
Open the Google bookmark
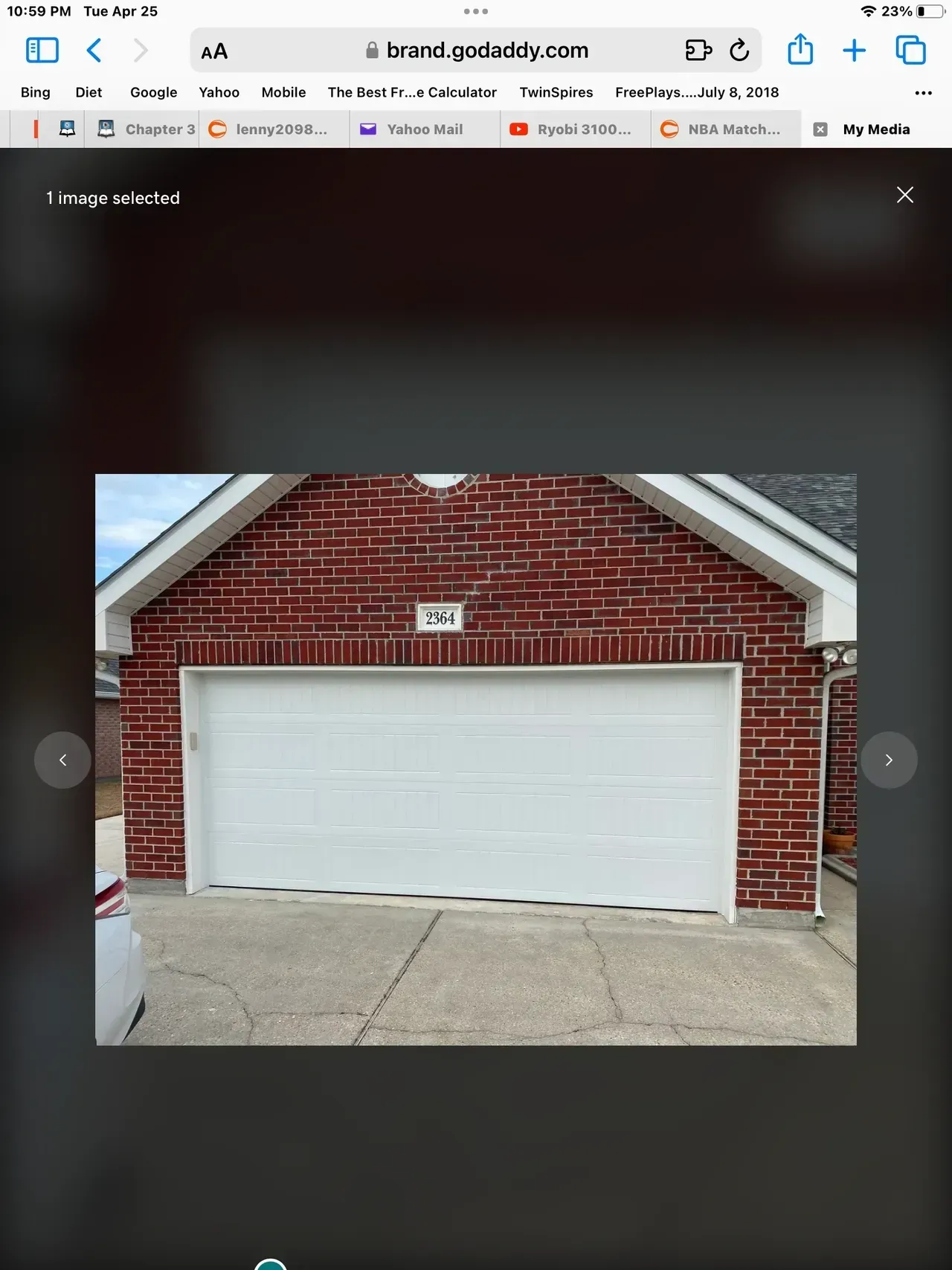[153, 92]
